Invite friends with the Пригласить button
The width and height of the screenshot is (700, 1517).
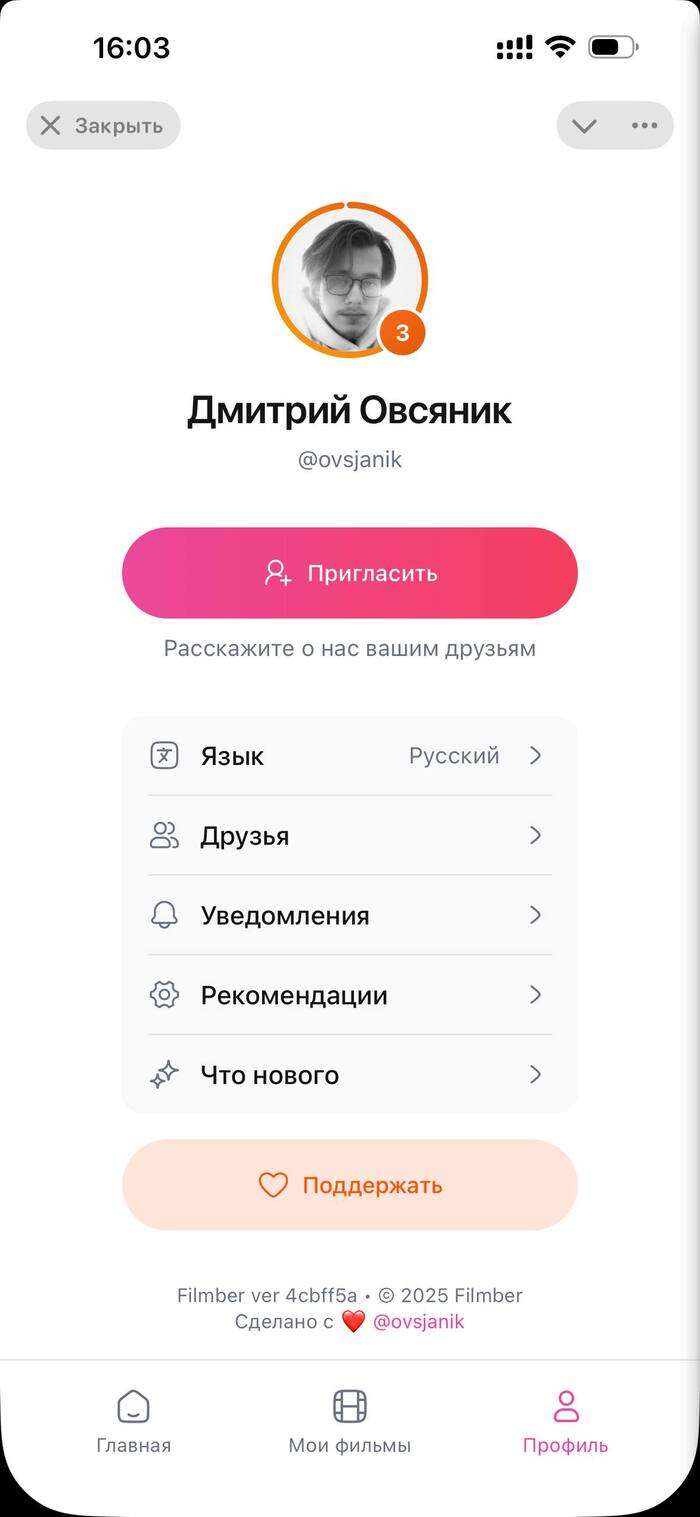(350, 573)
